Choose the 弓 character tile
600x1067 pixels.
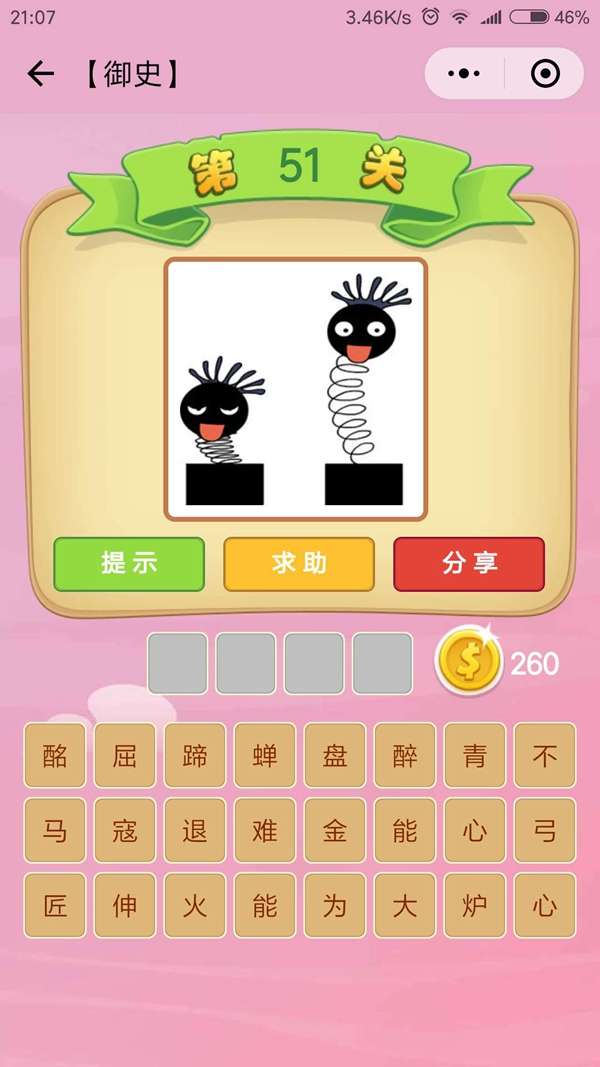coord(545,830)
